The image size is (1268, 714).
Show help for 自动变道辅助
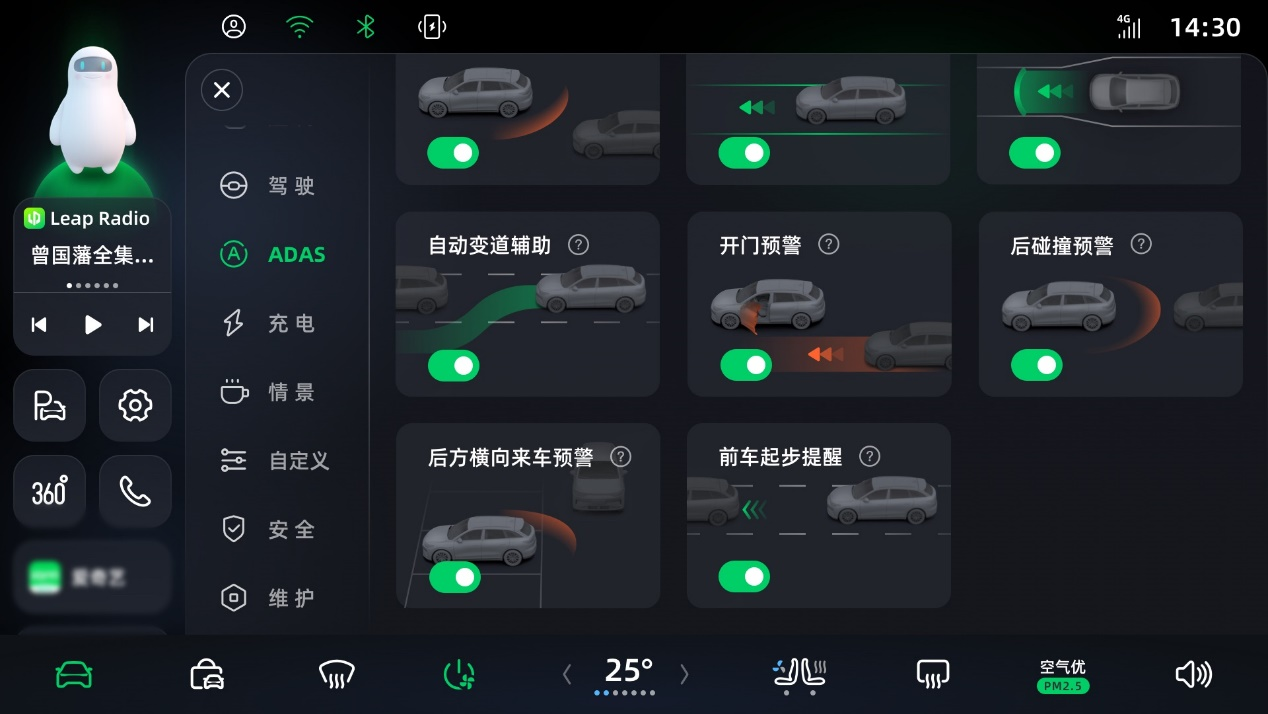pos(578,244)
